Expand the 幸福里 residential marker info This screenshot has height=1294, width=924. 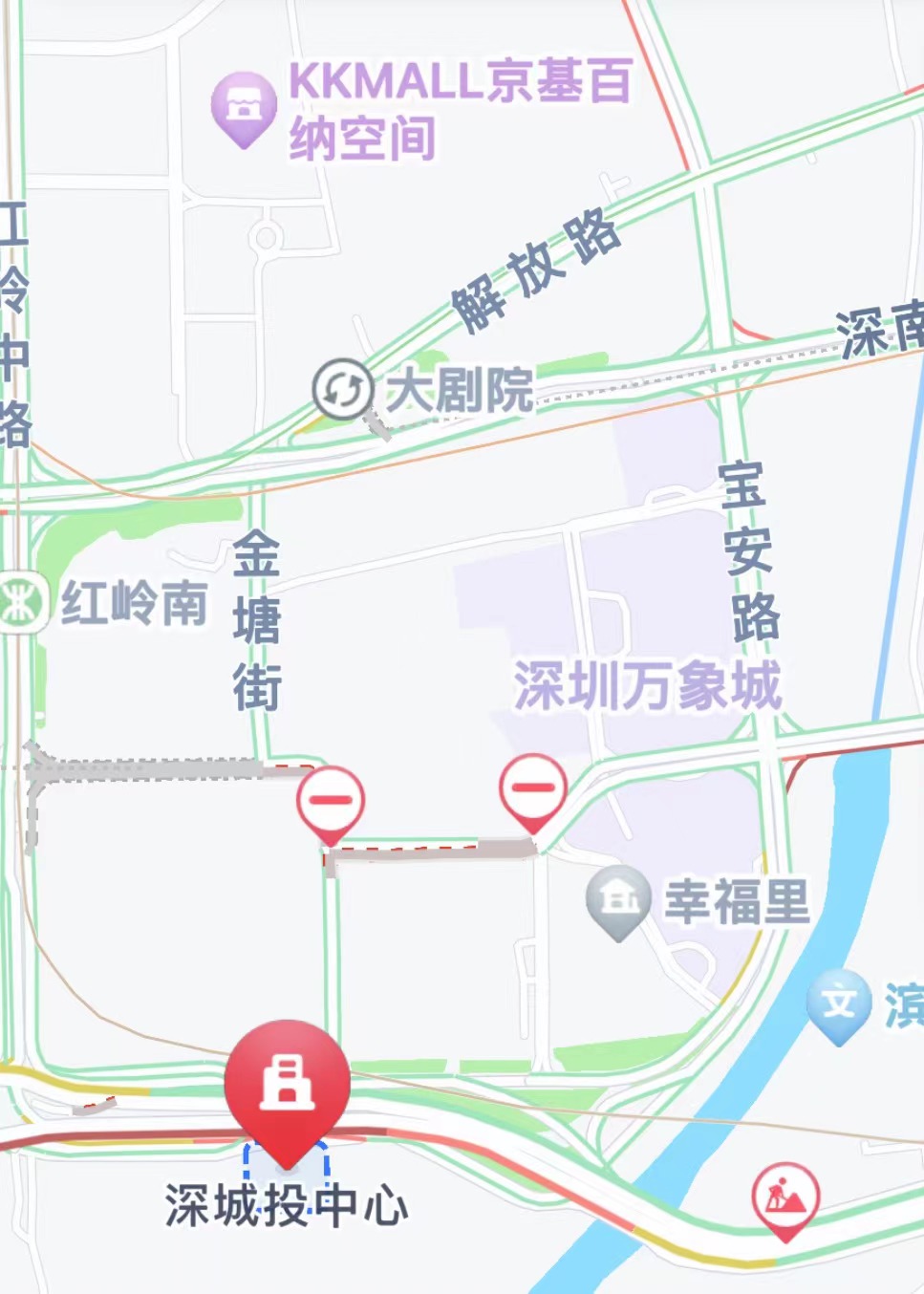click(x=619, y=899)
